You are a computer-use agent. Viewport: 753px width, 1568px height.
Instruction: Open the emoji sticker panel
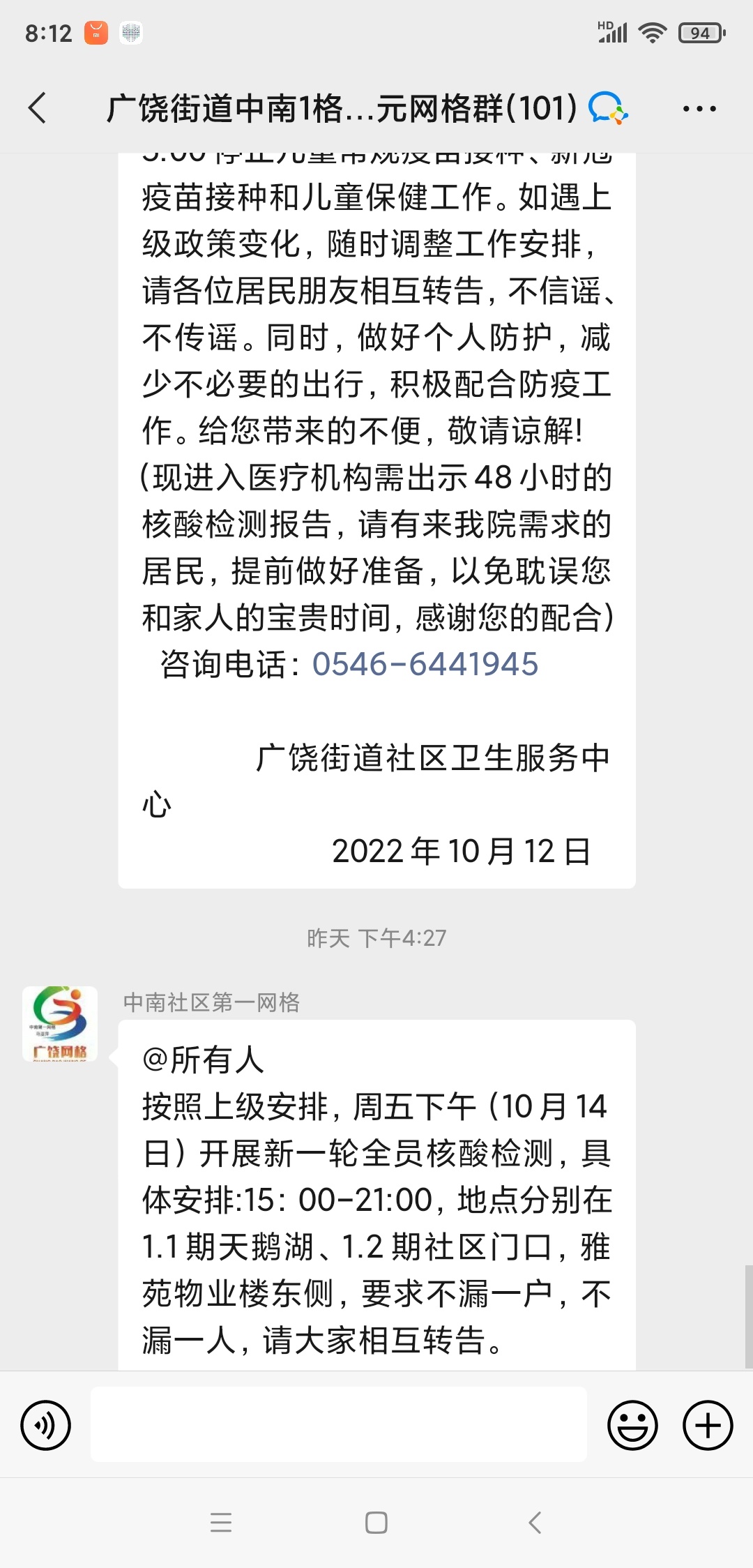(x=632, y=1425)
